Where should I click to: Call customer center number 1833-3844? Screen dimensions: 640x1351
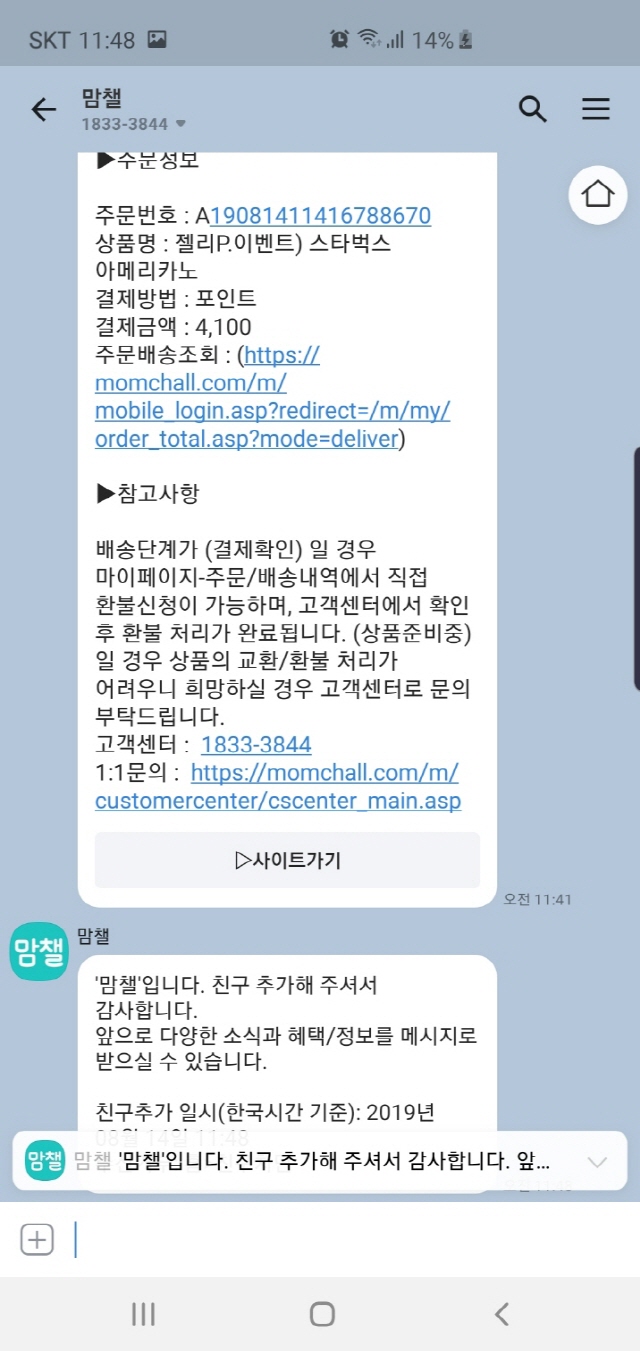(x=256, y=744)
